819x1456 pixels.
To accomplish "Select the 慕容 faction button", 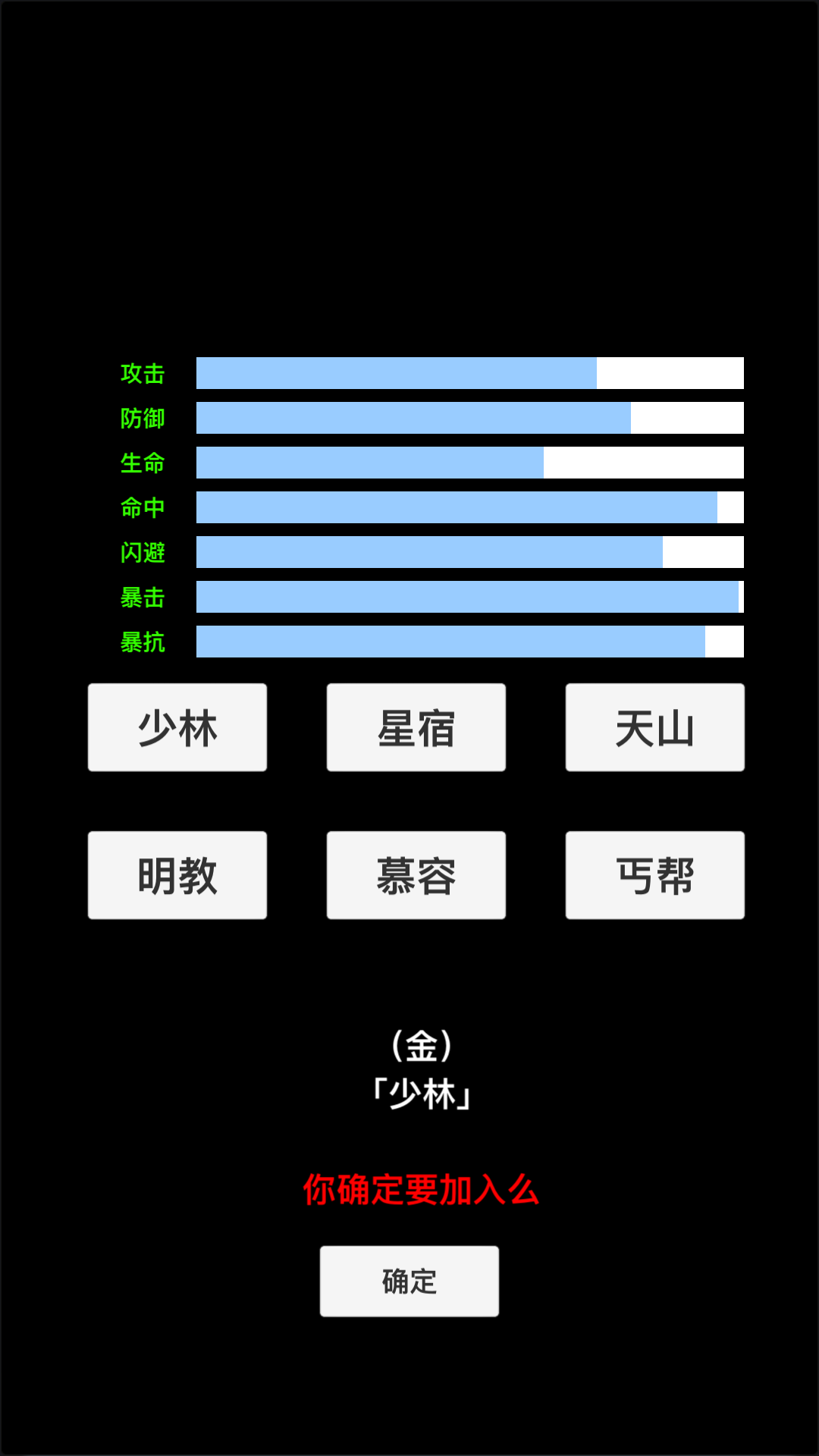I will click(x=416, y=874).
